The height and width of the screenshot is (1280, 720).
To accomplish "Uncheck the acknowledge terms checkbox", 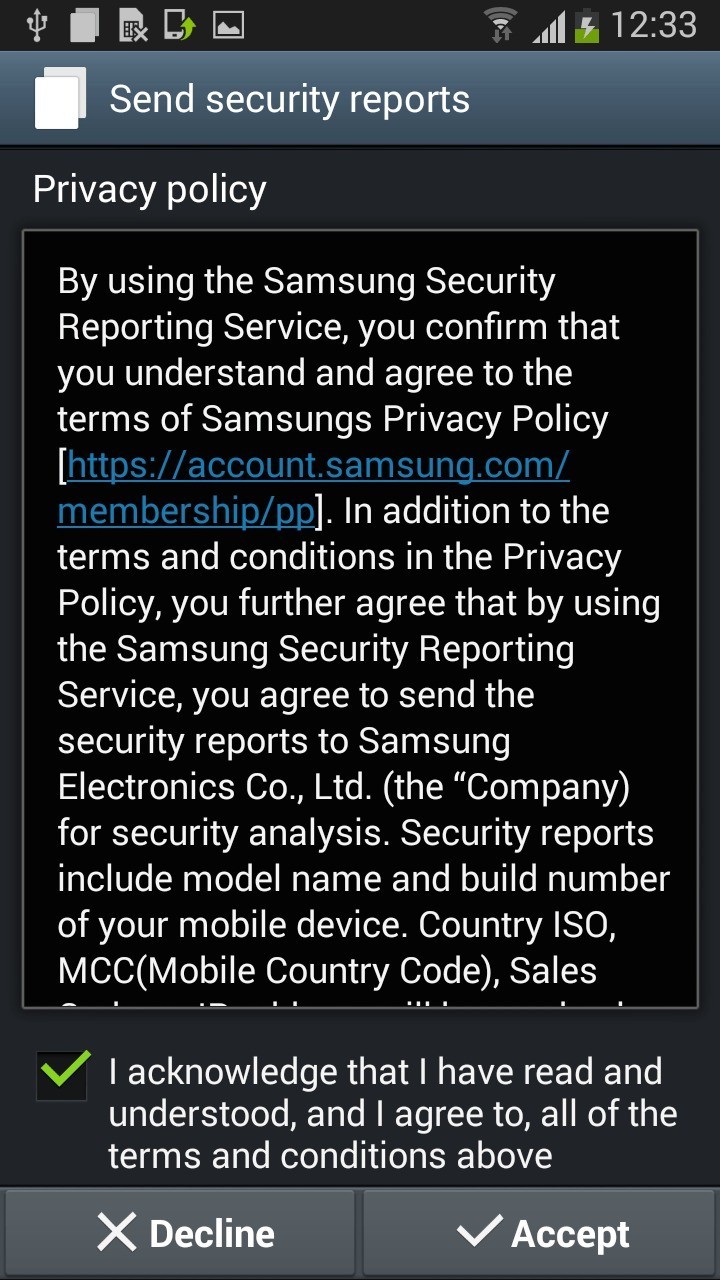I will tap(62, 1076).
